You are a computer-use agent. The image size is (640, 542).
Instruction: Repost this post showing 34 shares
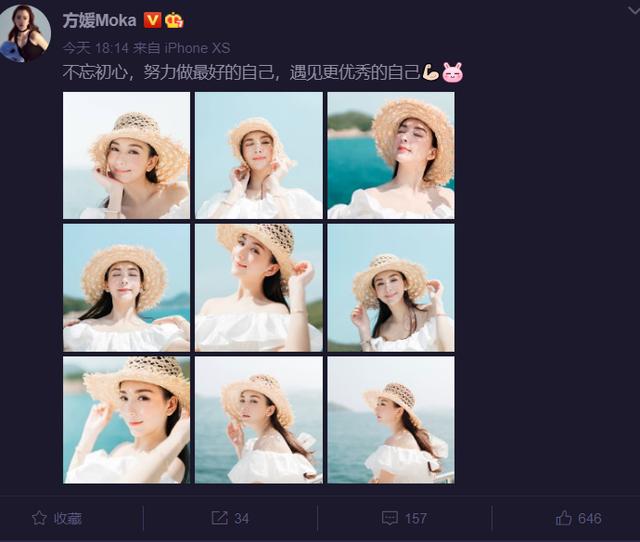pos(230,518)
